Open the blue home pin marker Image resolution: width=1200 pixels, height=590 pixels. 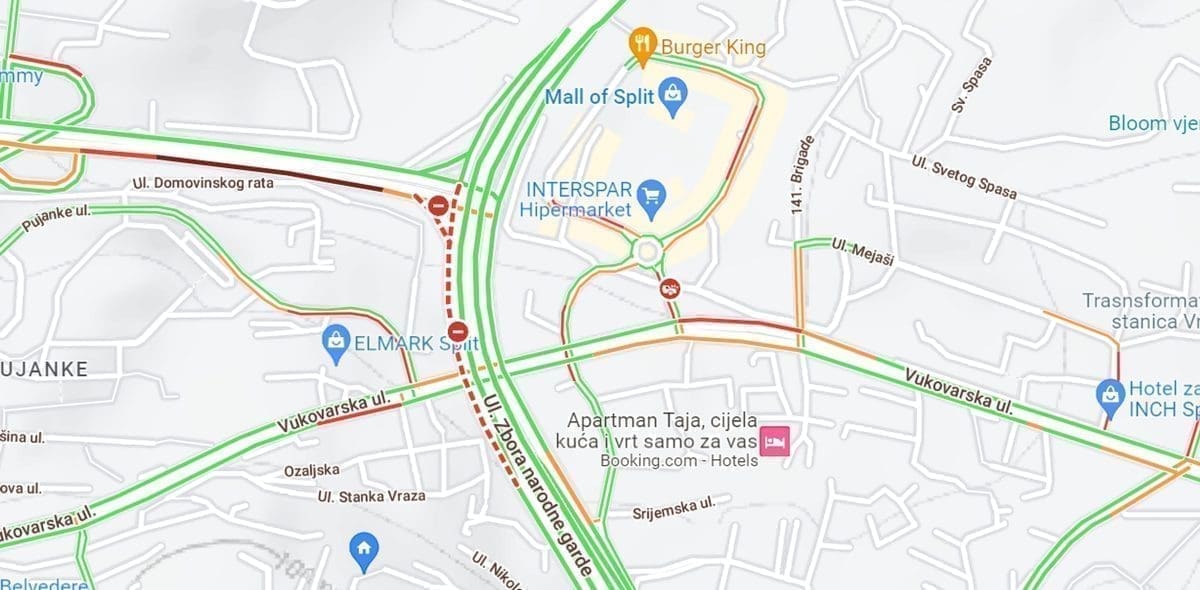tap(364, 549)
